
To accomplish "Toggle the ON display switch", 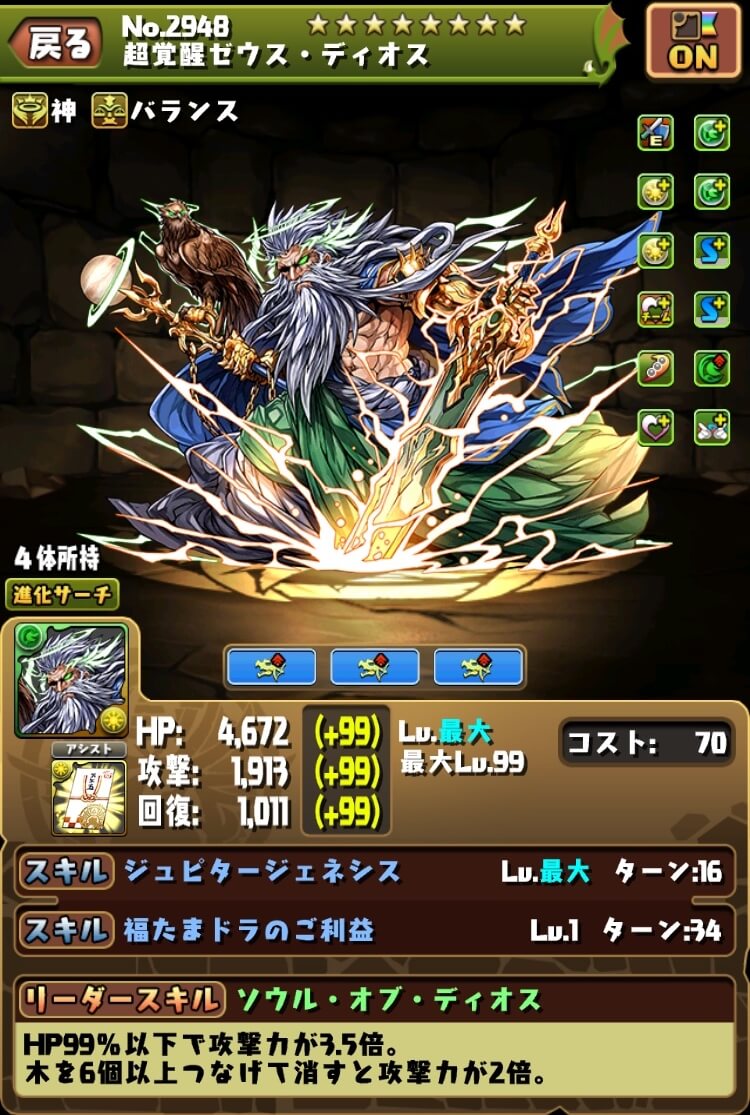I will click(x=692, y=41).
